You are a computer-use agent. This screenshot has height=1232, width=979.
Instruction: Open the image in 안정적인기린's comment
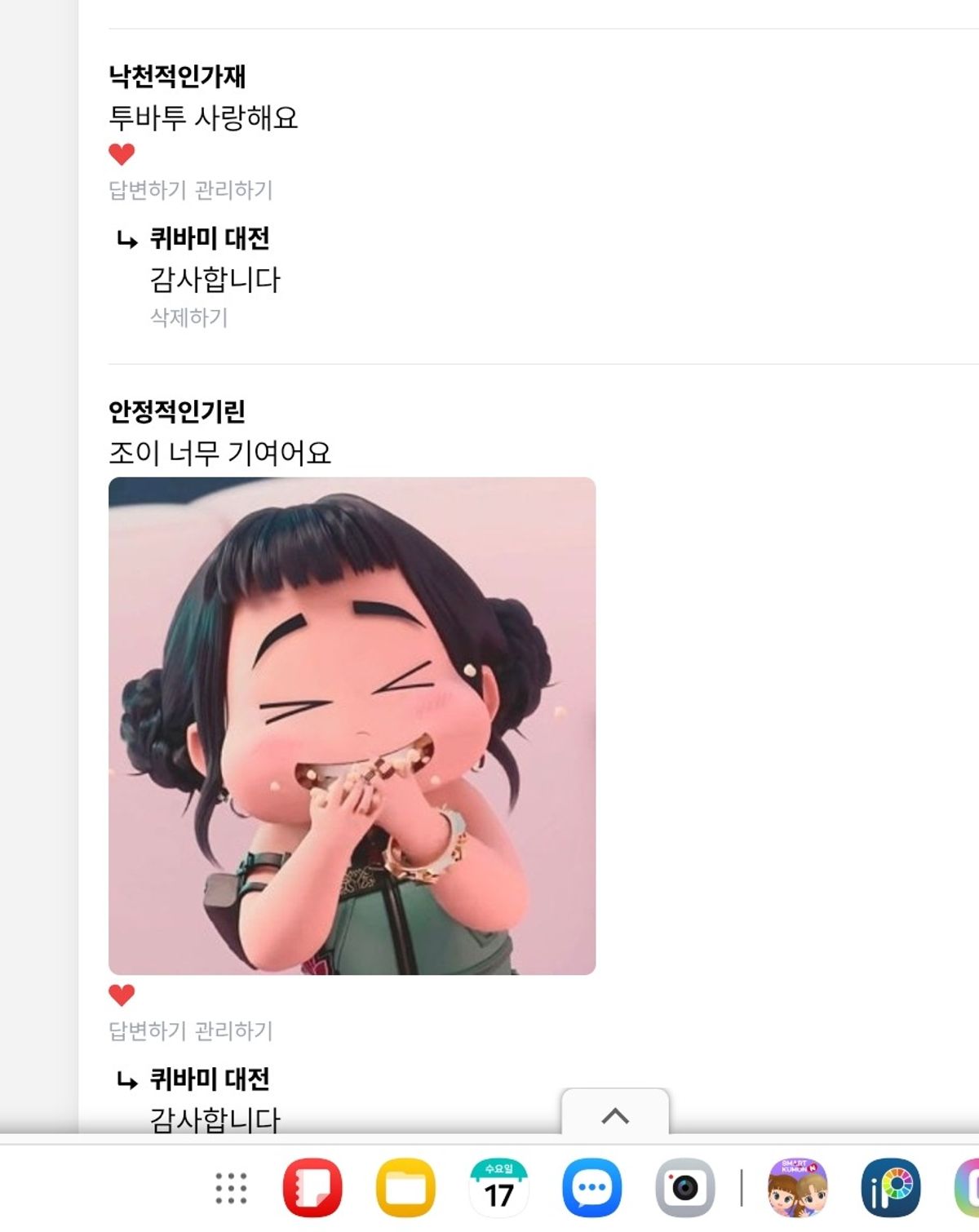352,725
